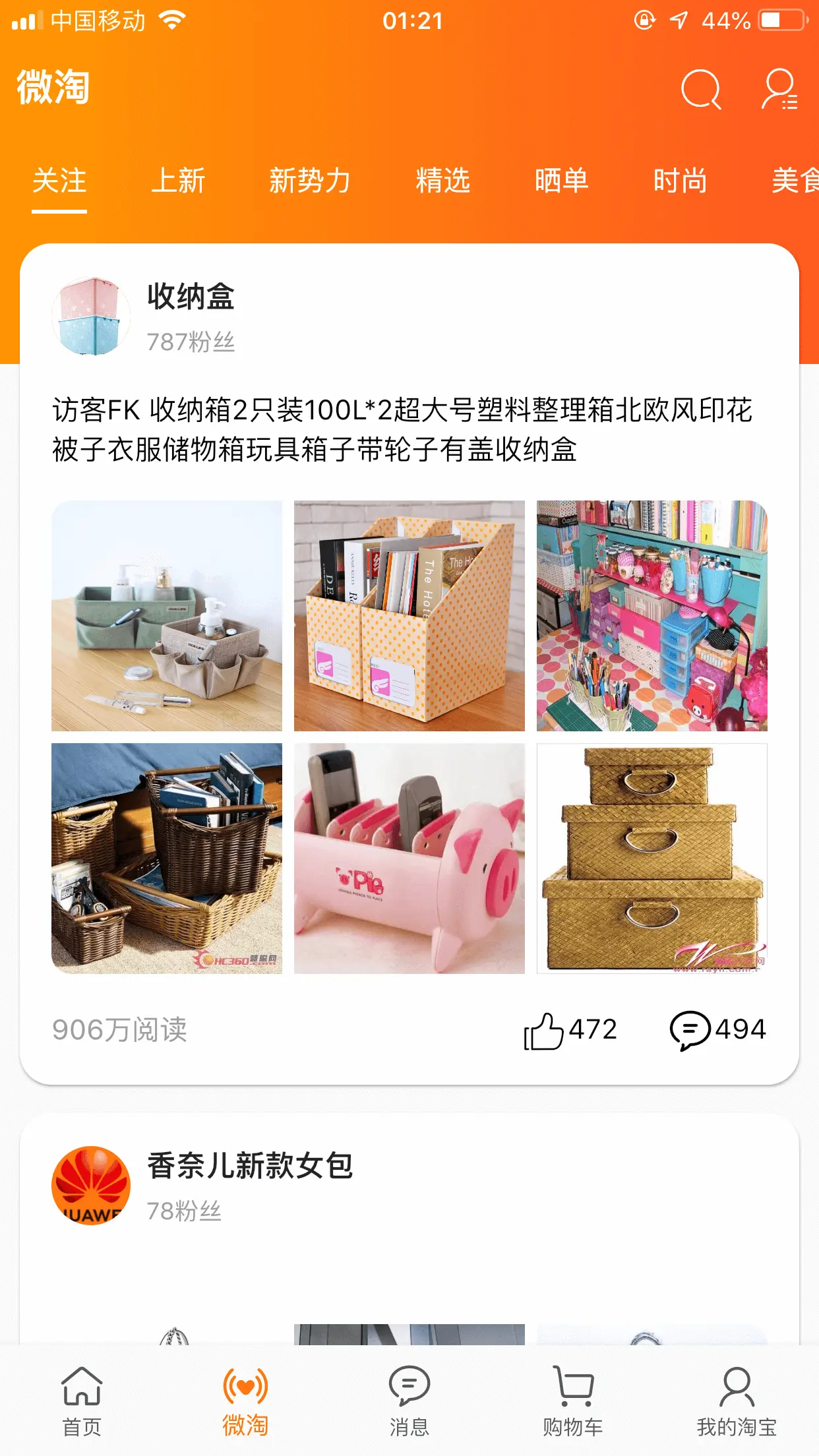The image size is (819, 1456).
Task: Switch to the 新势力 tab
Action: pos(309,181)
